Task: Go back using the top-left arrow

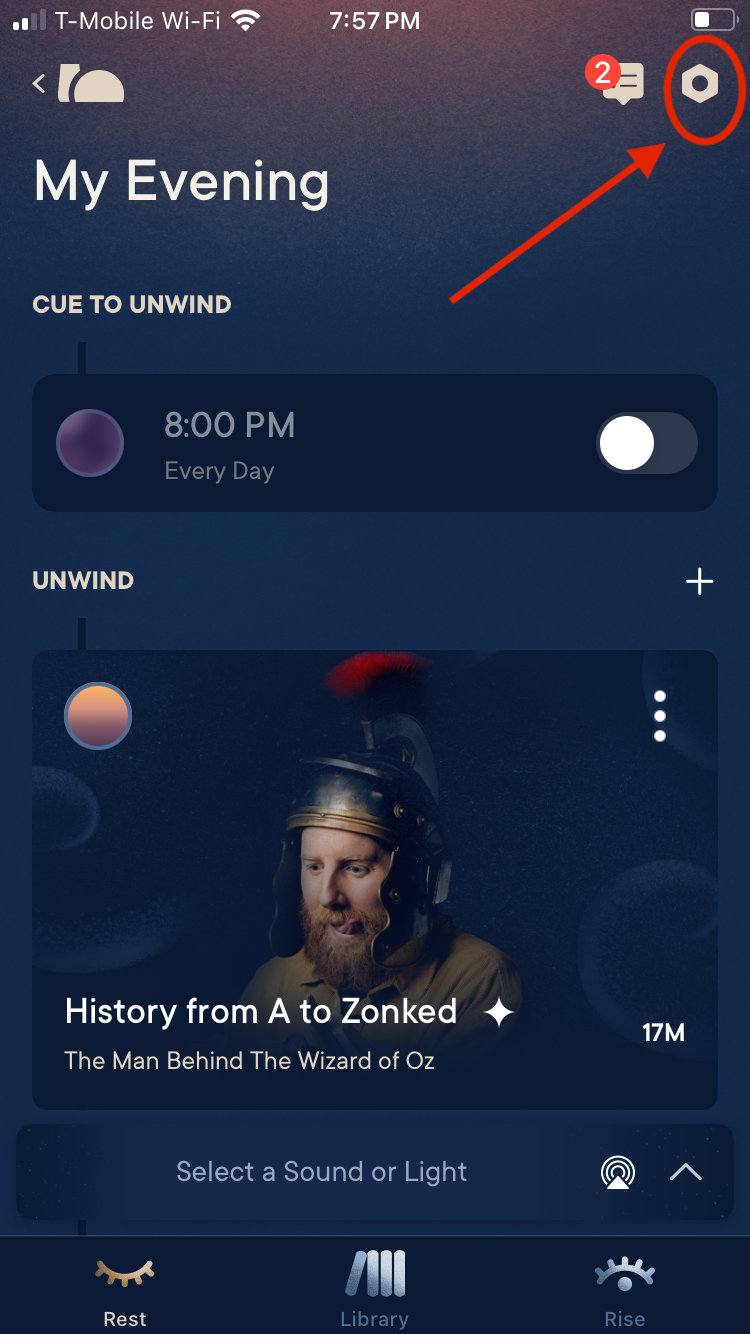Action: (x=40, y=84)
